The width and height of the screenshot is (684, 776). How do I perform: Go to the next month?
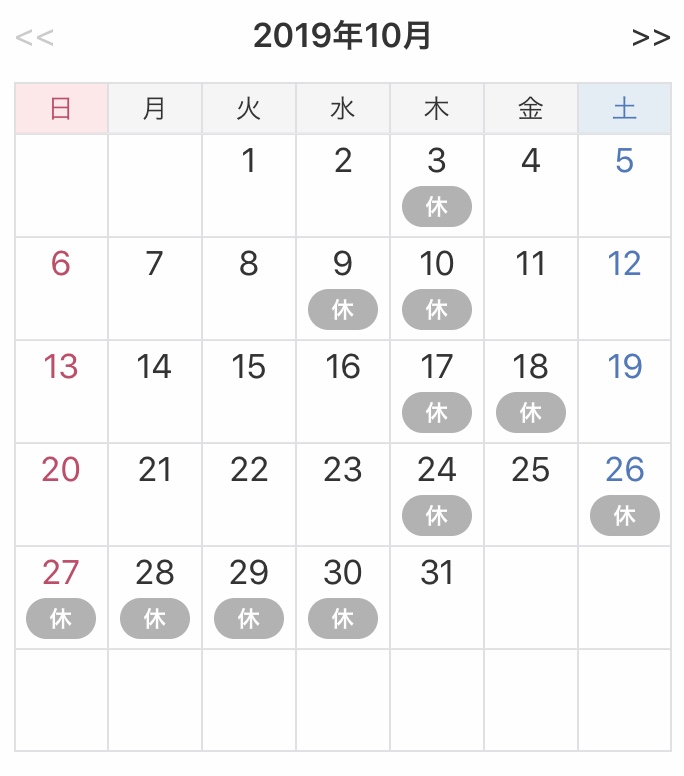650,38
